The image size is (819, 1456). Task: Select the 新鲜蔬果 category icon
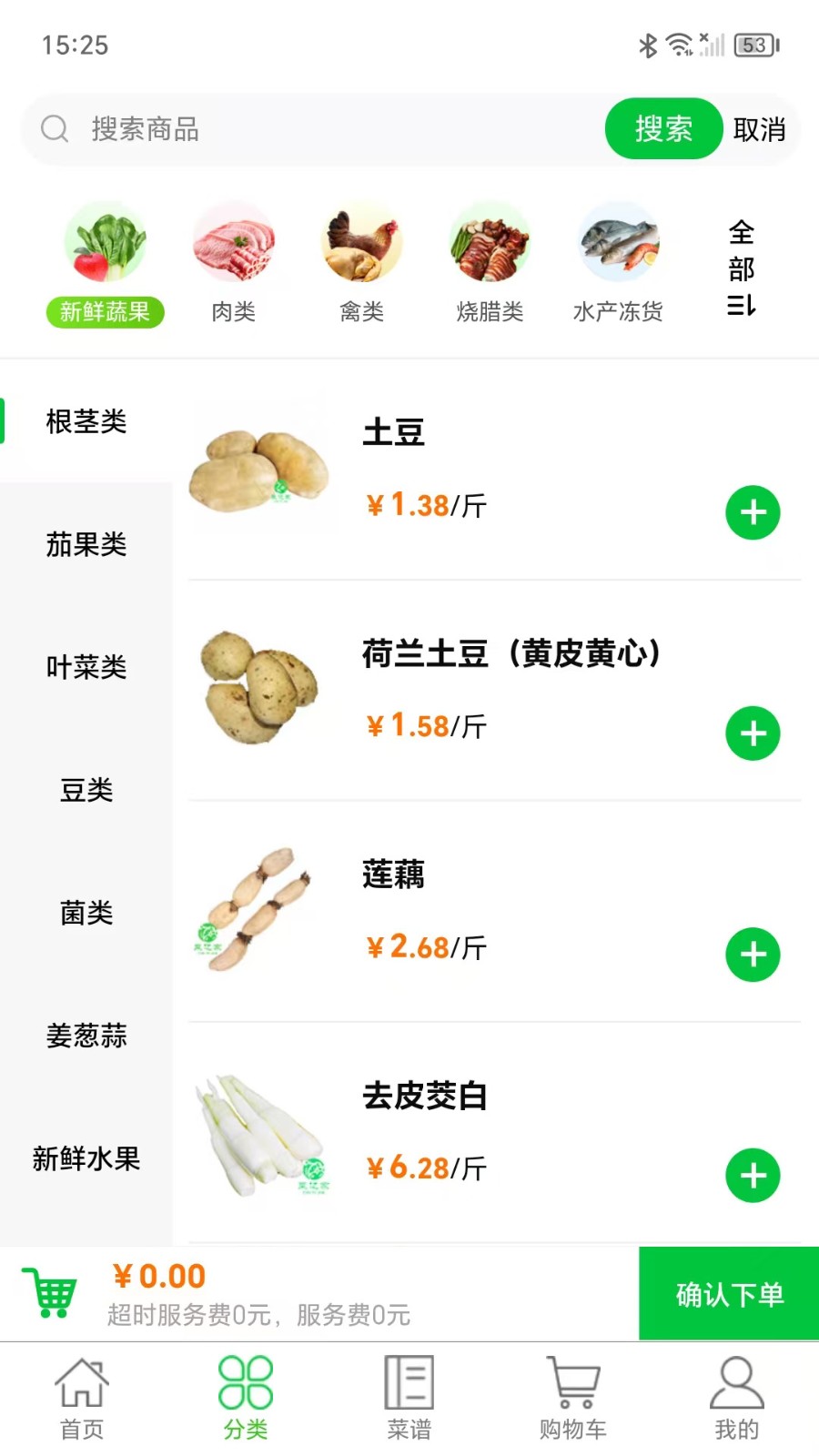pyautogui.click(x=105, y=243)
